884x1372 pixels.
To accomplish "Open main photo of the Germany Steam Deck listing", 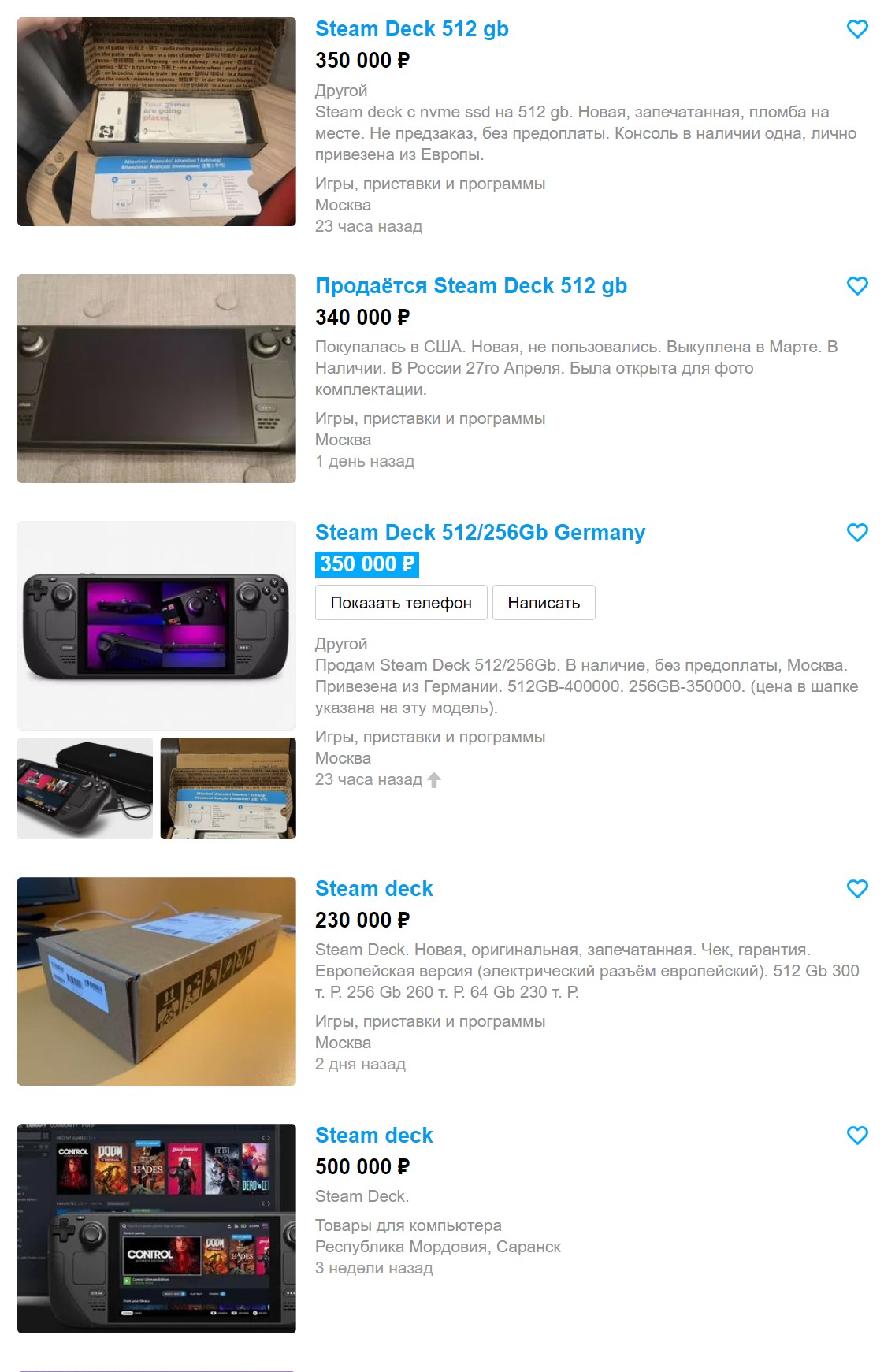I will point(157,625).
